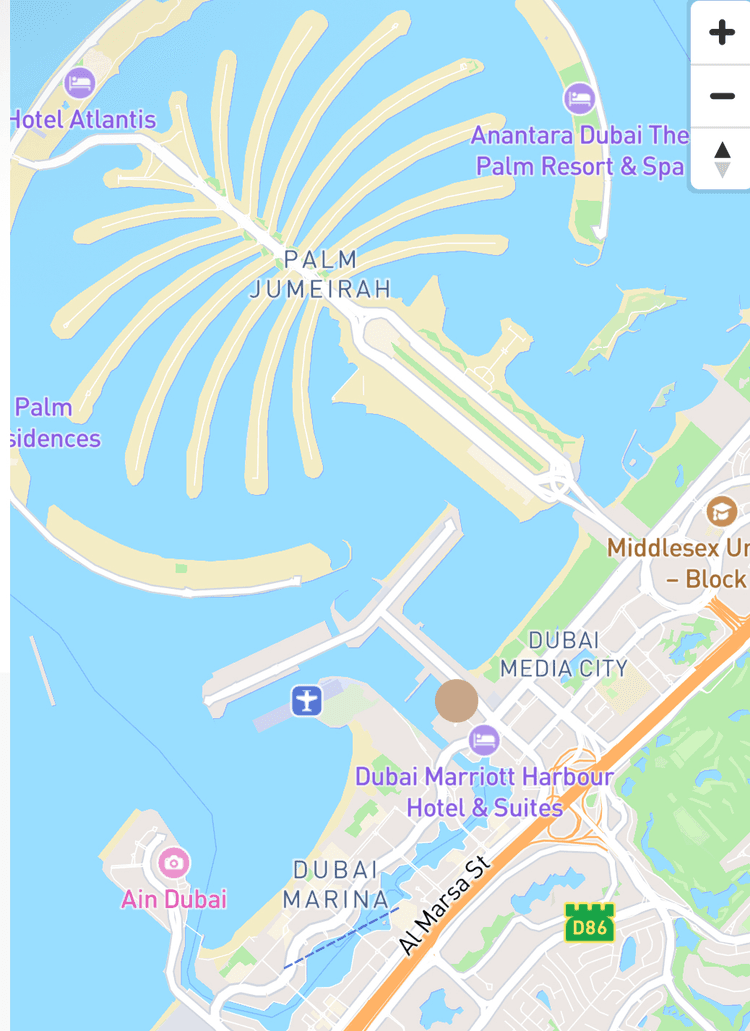Open the Middlesex University marker
The image size is (750, 1031).
click(x=721, y=512)
